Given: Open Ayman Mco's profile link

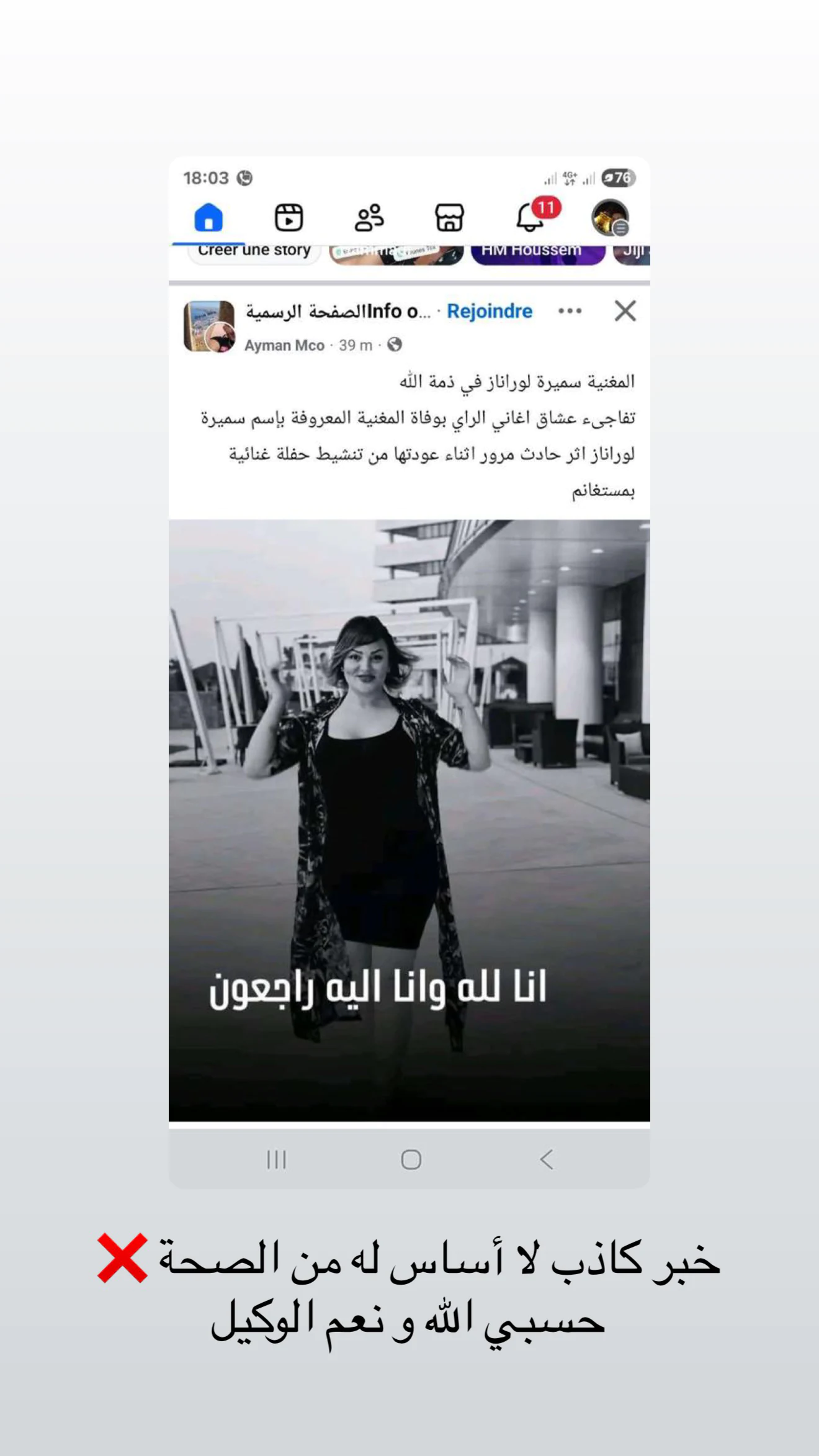Looking at the screenshot, I should tap(284, 345).
